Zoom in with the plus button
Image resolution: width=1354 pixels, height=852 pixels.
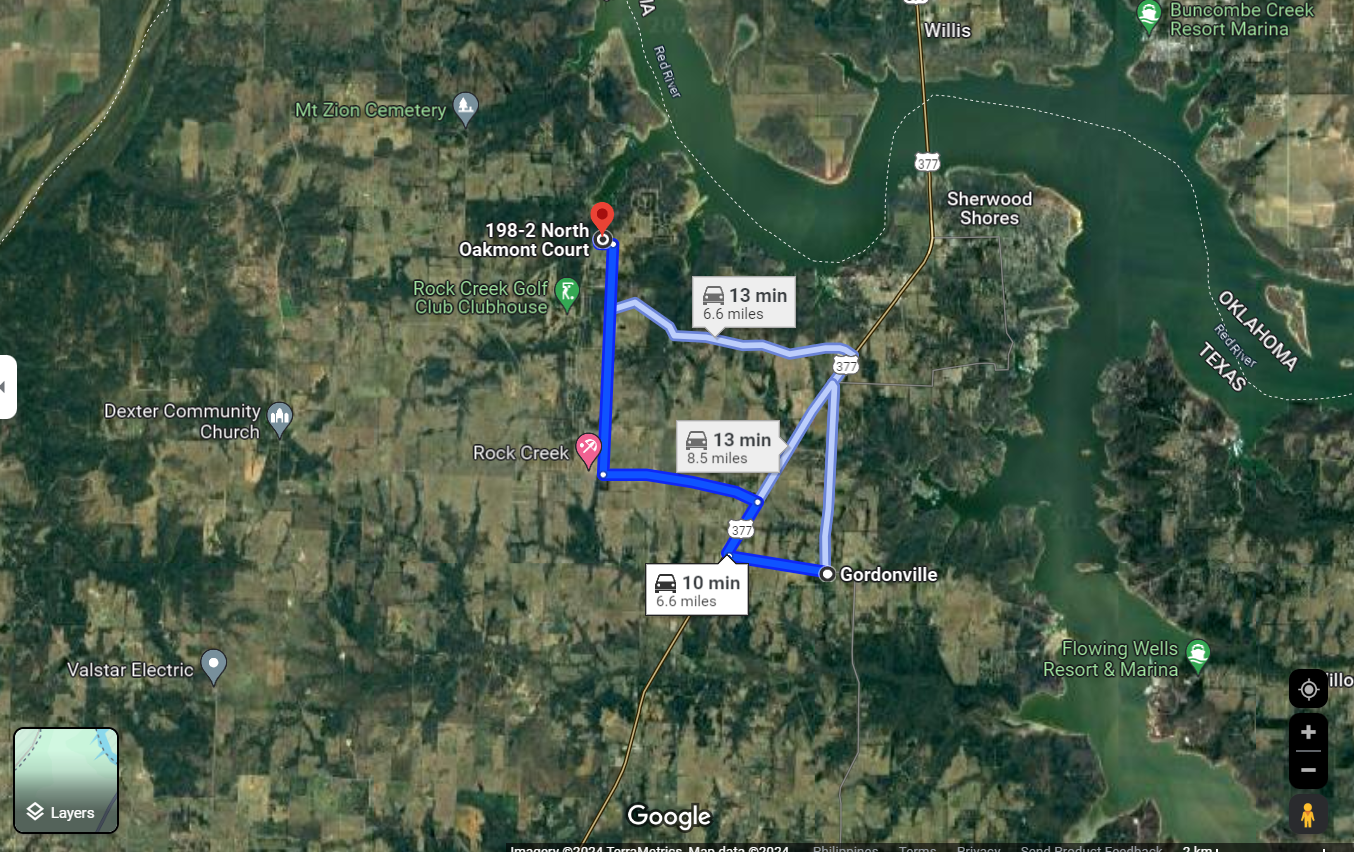tap(1308, 733)
